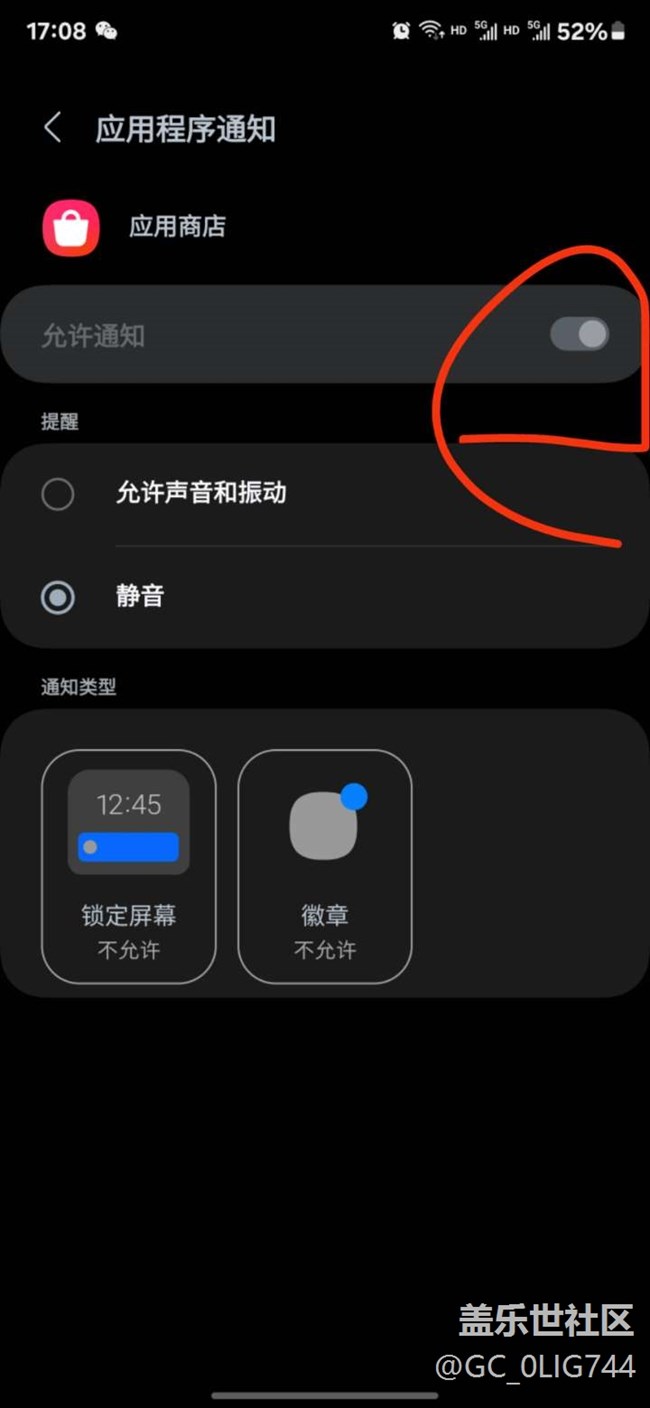650x1408 pixels.
Task: Tap the 徽章 notification type card
Action: click(x=325, y=867)
